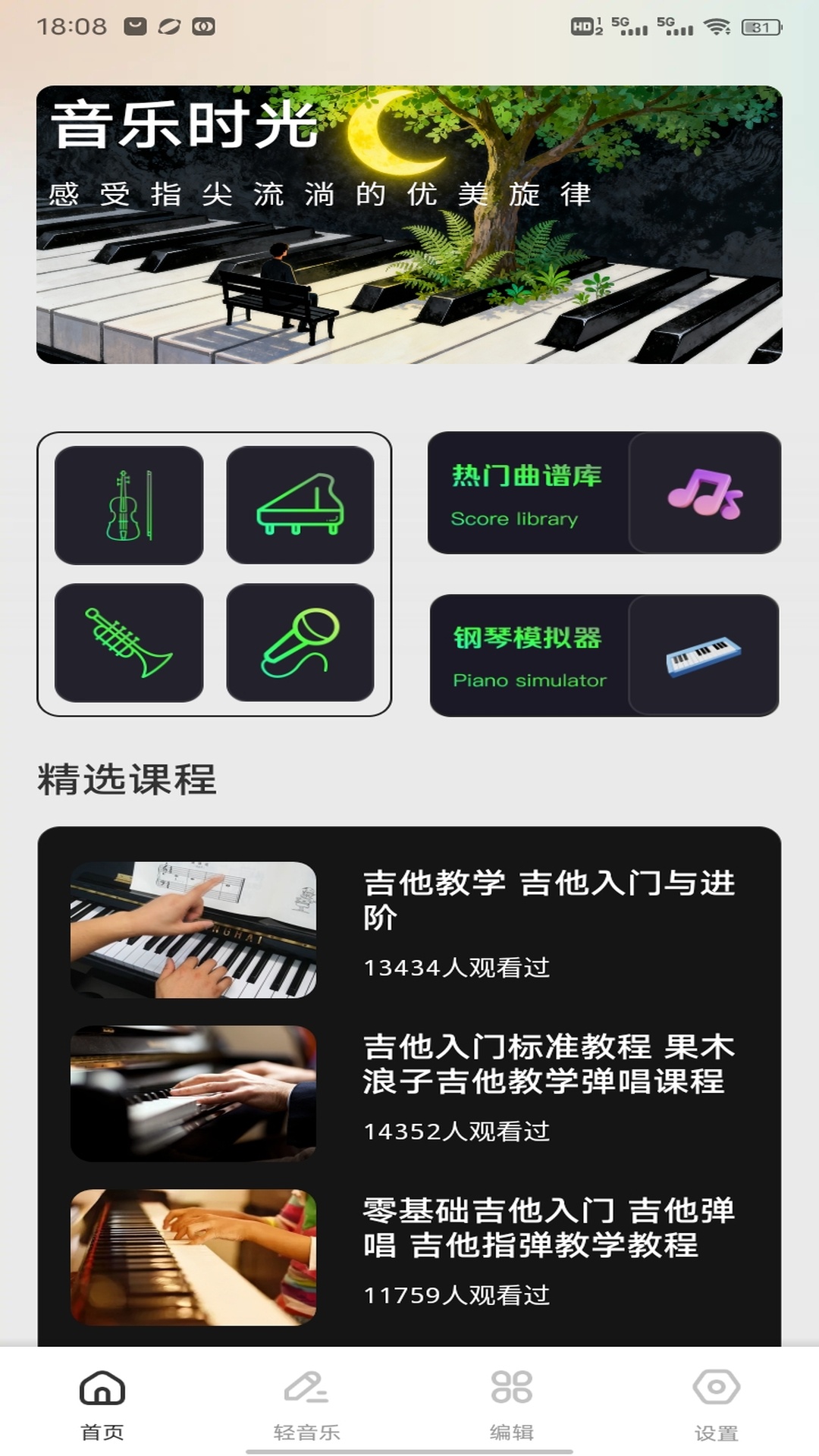
Task: Open 热门曲谱库 Score library
Action: coord(604,493)
